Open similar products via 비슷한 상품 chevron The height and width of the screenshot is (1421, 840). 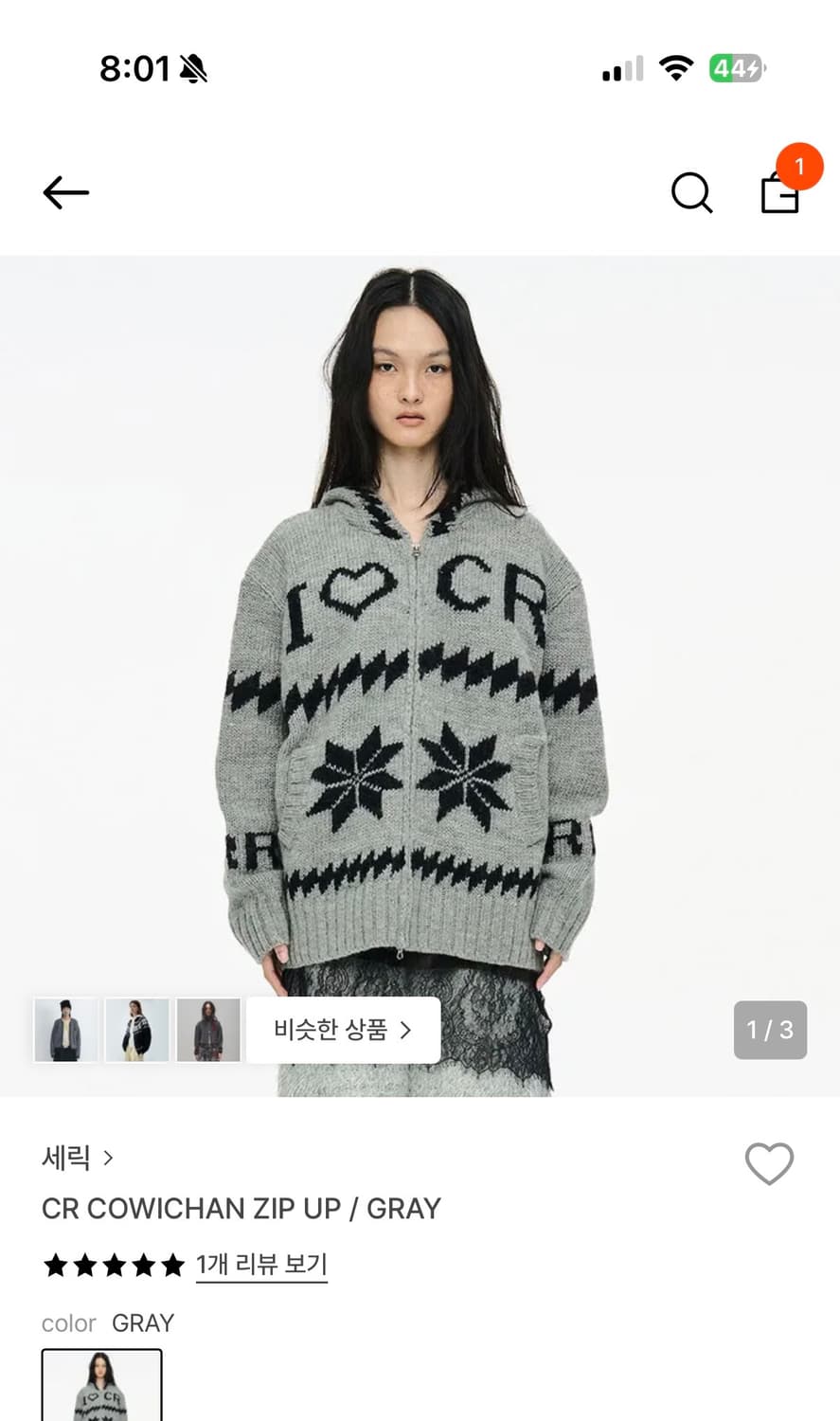404,1030
